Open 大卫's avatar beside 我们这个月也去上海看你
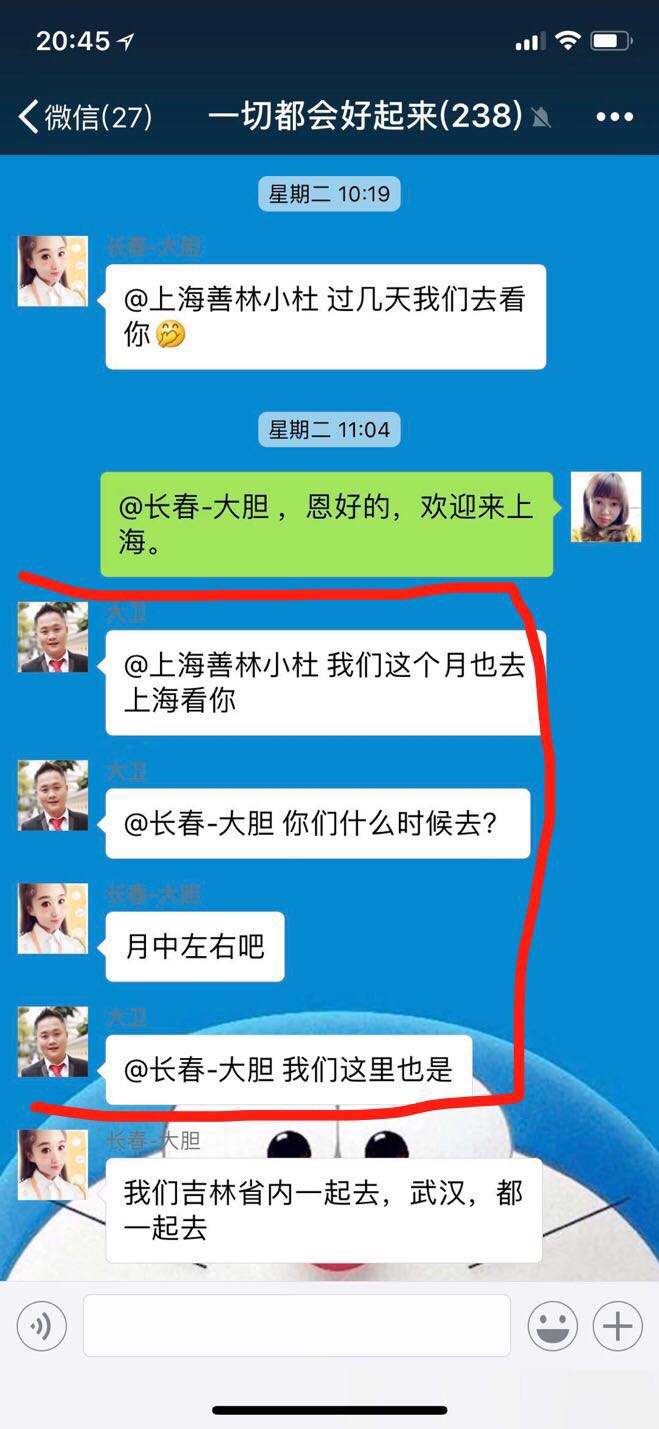 53,637
